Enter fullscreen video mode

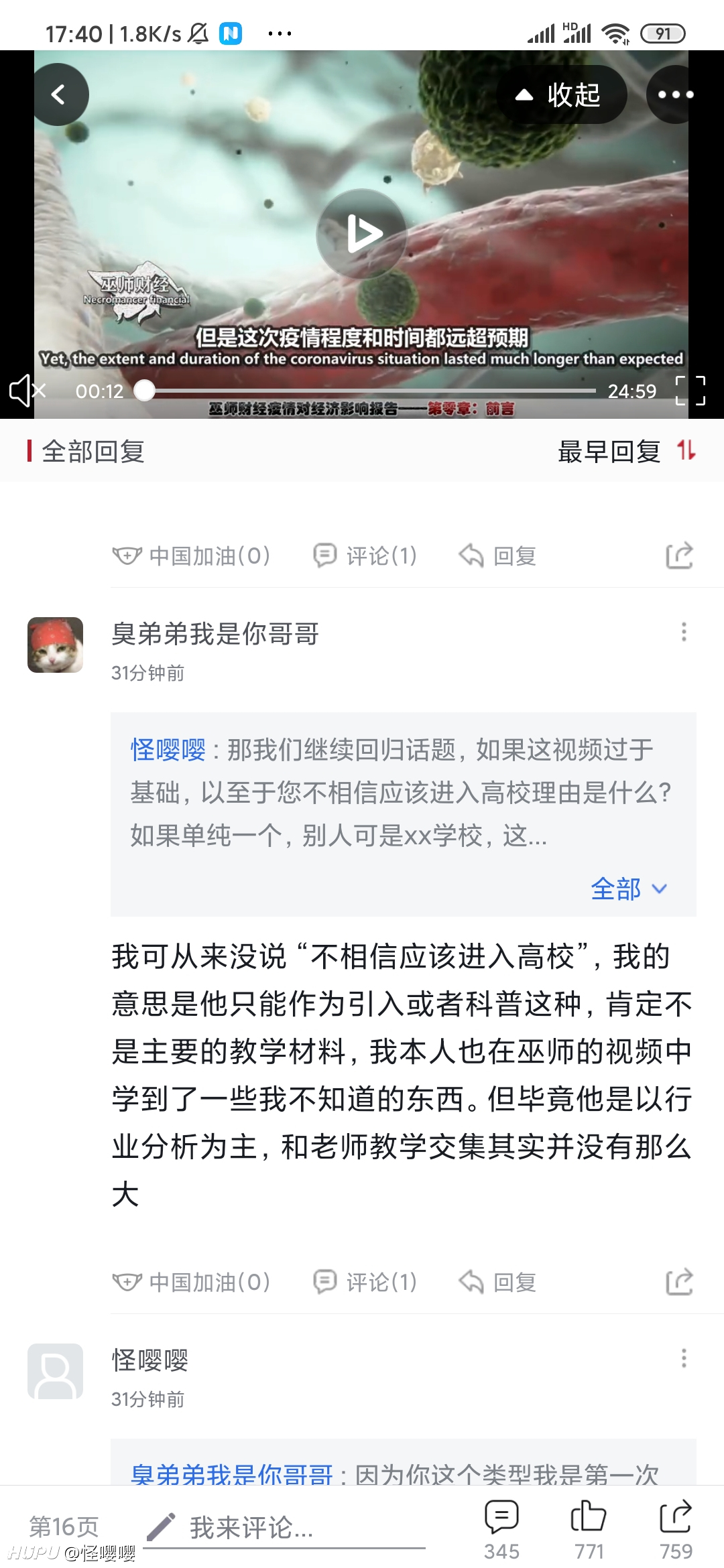pyautogui.click(x=690, y=391)
